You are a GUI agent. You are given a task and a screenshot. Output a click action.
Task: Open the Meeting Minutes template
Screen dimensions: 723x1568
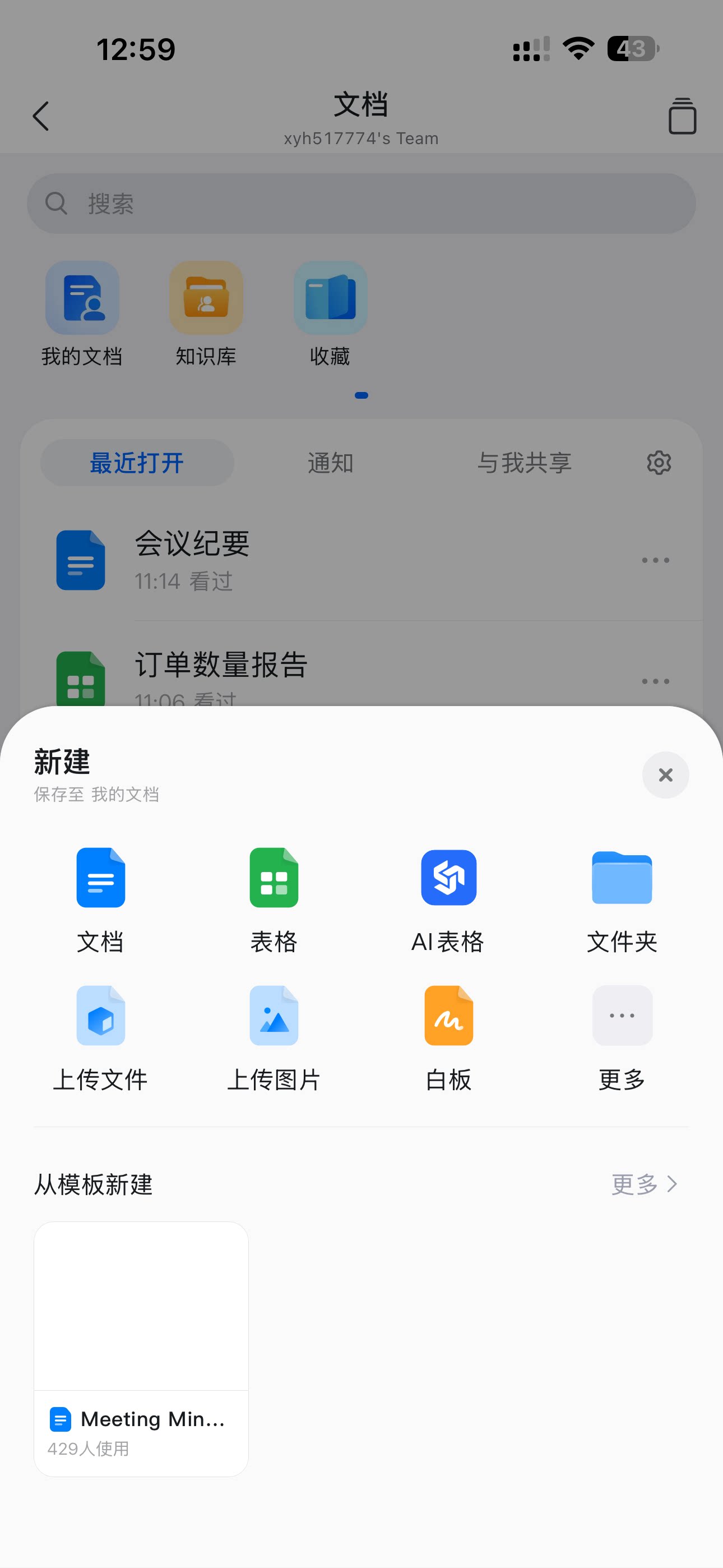(x=141, y=1349)
